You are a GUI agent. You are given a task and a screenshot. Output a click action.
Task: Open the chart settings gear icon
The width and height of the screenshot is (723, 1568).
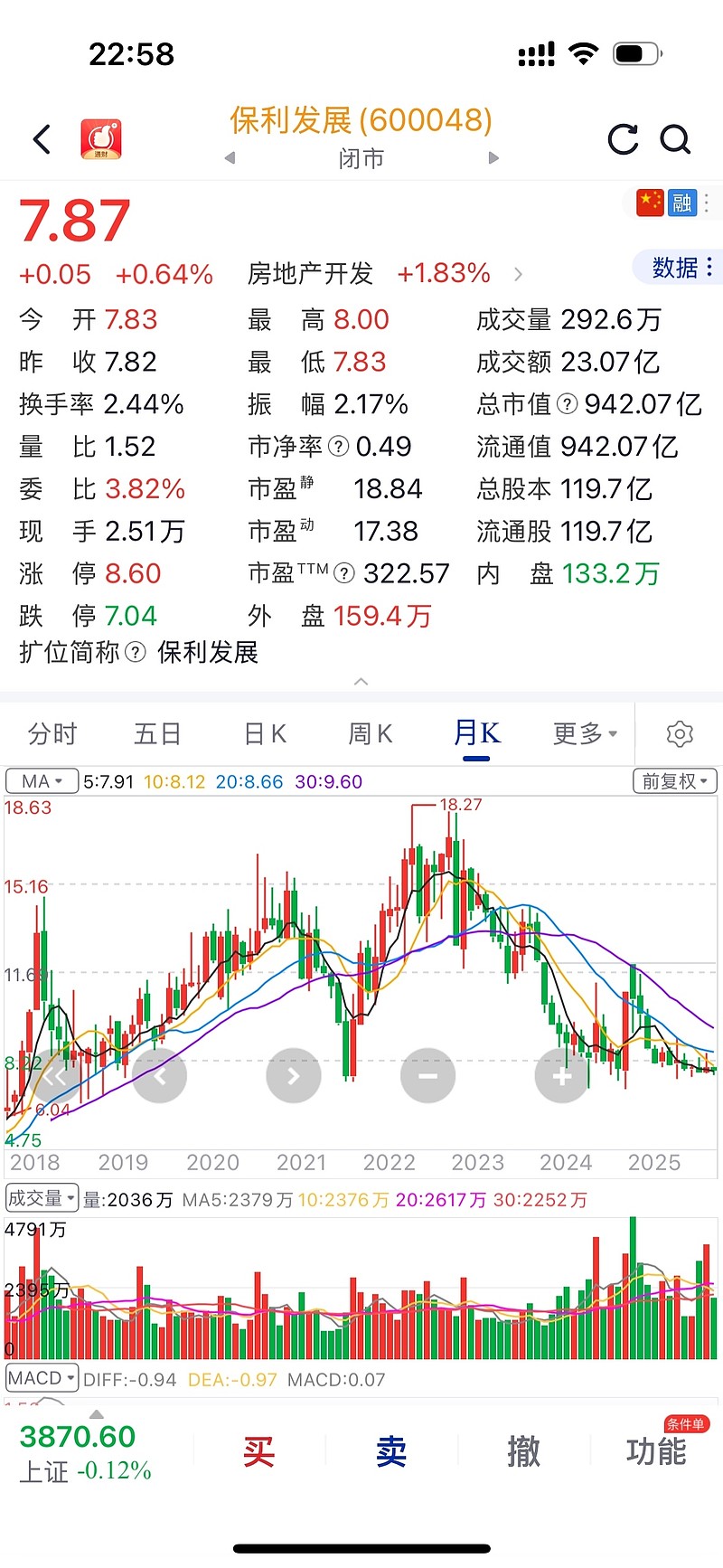679,733
